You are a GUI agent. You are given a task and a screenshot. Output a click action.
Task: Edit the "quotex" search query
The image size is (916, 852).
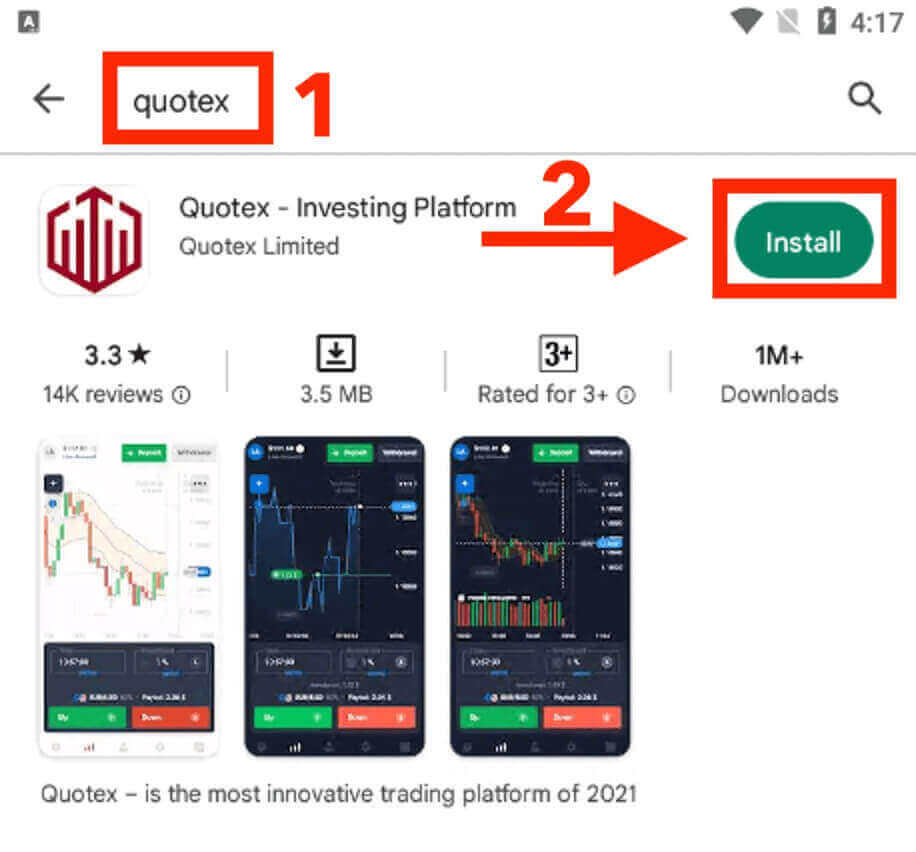(181, 100)
